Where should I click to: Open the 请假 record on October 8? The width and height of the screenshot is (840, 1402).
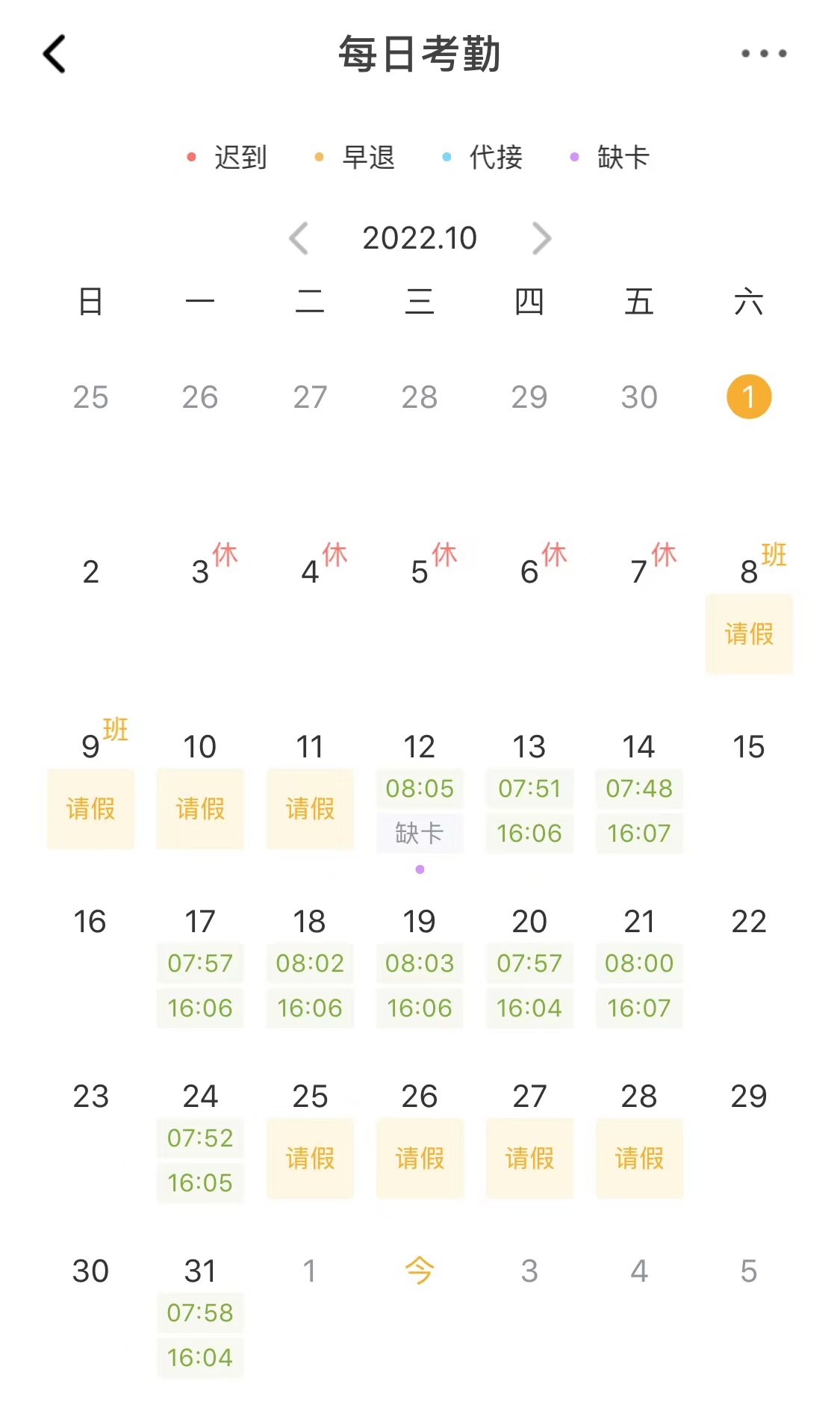(748, 633)
